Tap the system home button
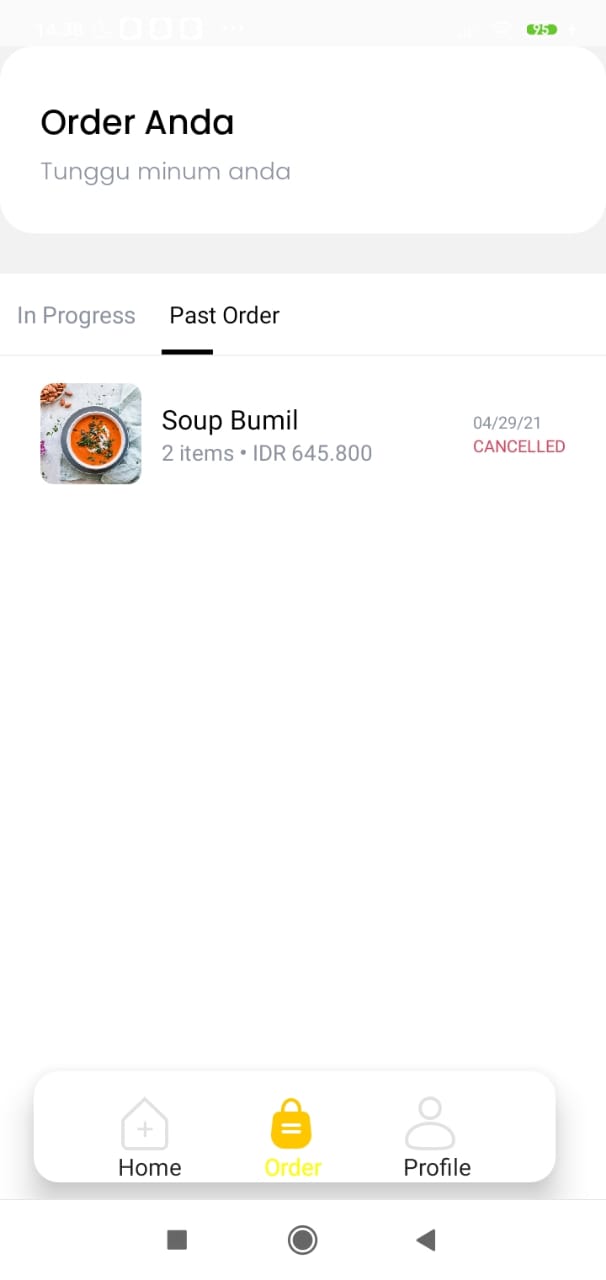The image size is (606, 1280). point(302,1241)
